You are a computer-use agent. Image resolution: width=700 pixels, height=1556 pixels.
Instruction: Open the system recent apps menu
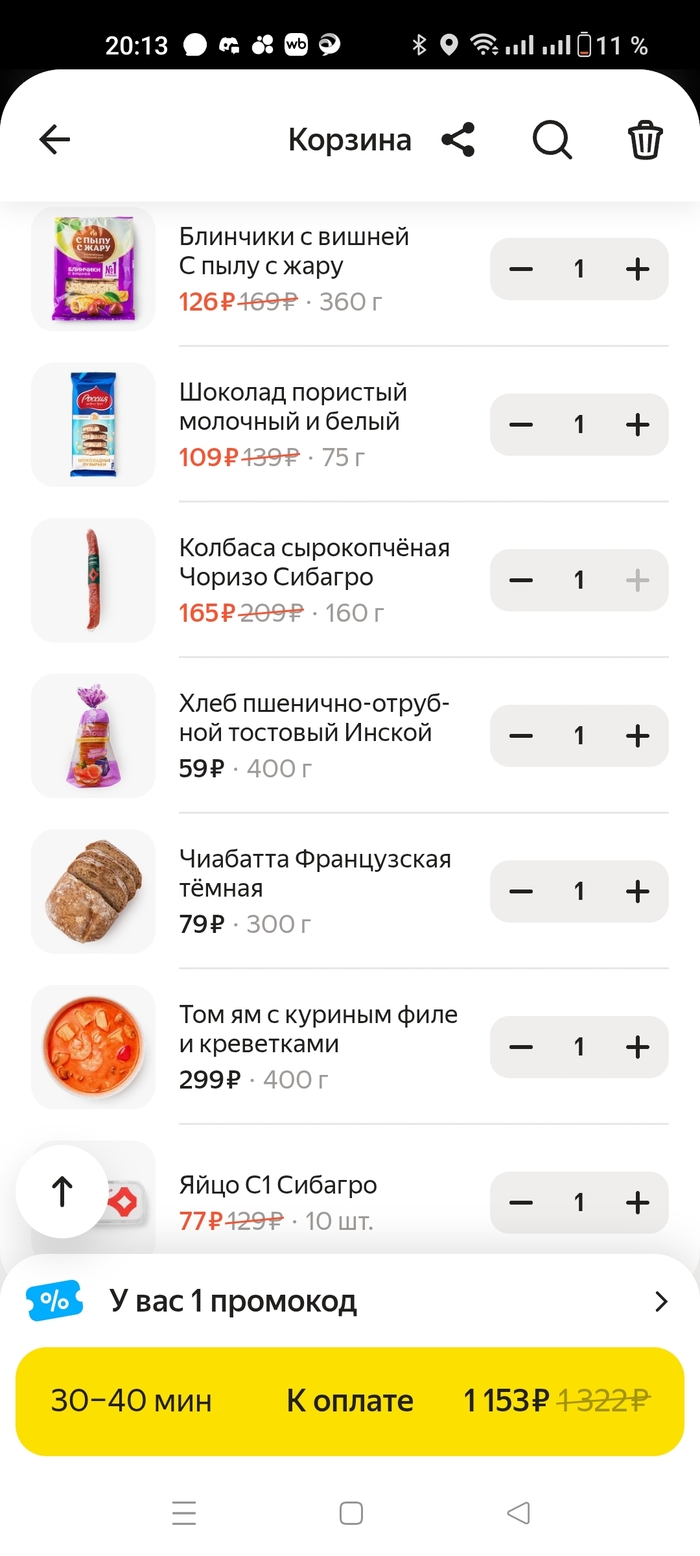point(184,1513)
